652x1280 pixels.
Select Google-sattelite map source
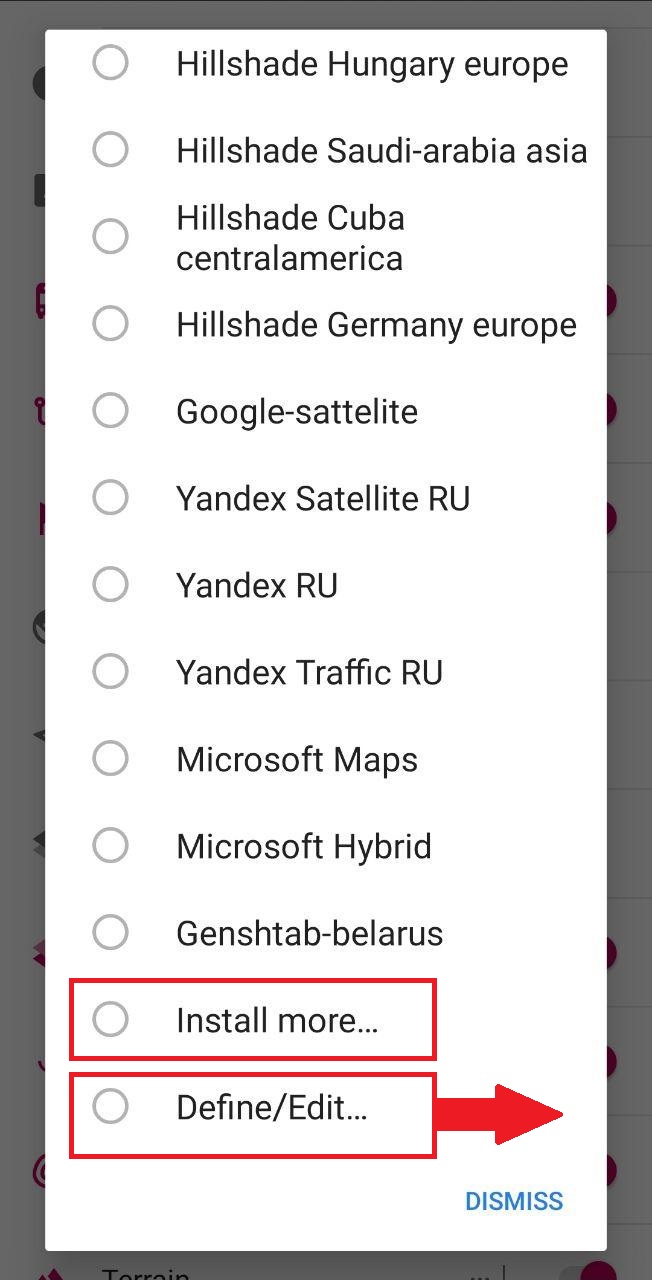(110, 411)
